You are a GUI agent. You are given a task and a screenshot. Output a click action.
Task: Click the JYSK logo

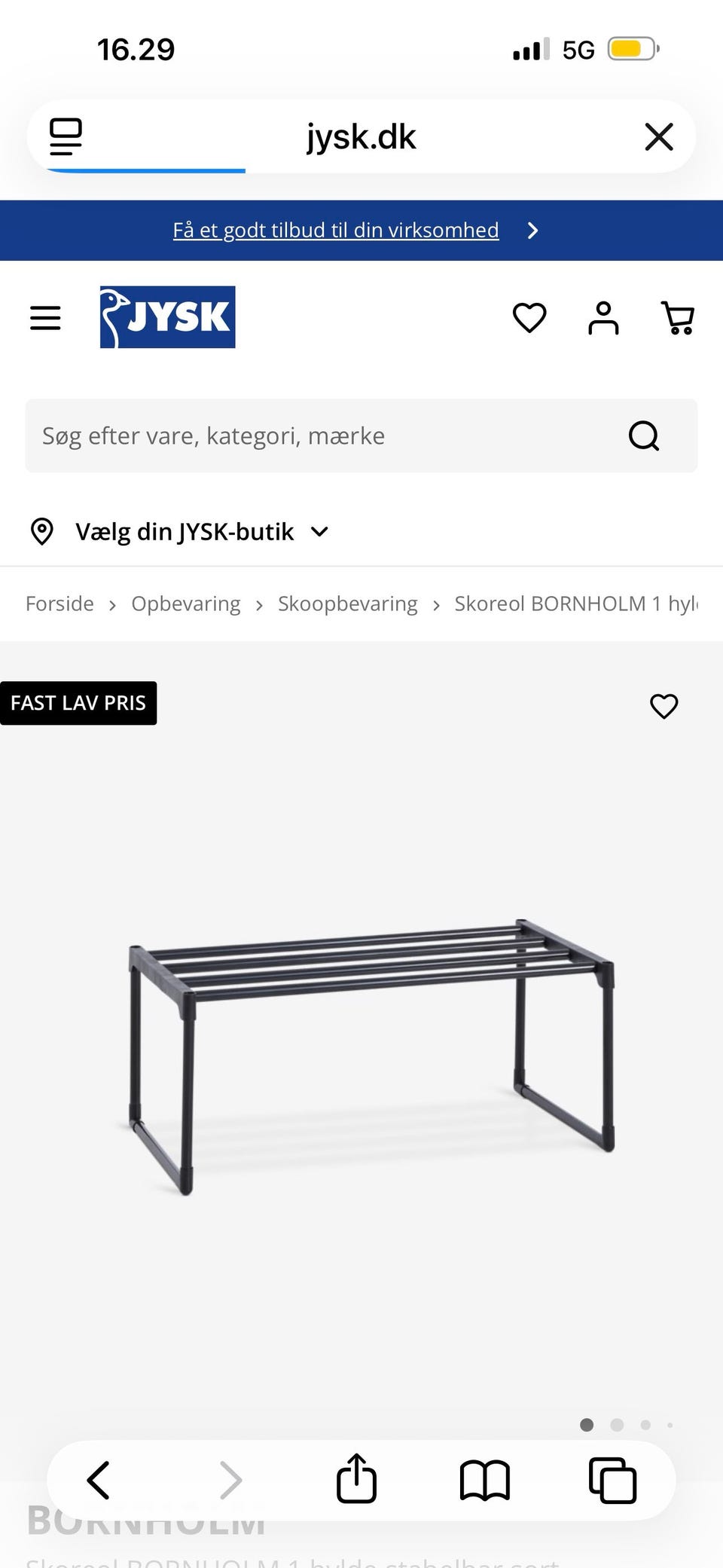[x=167, y=316]
